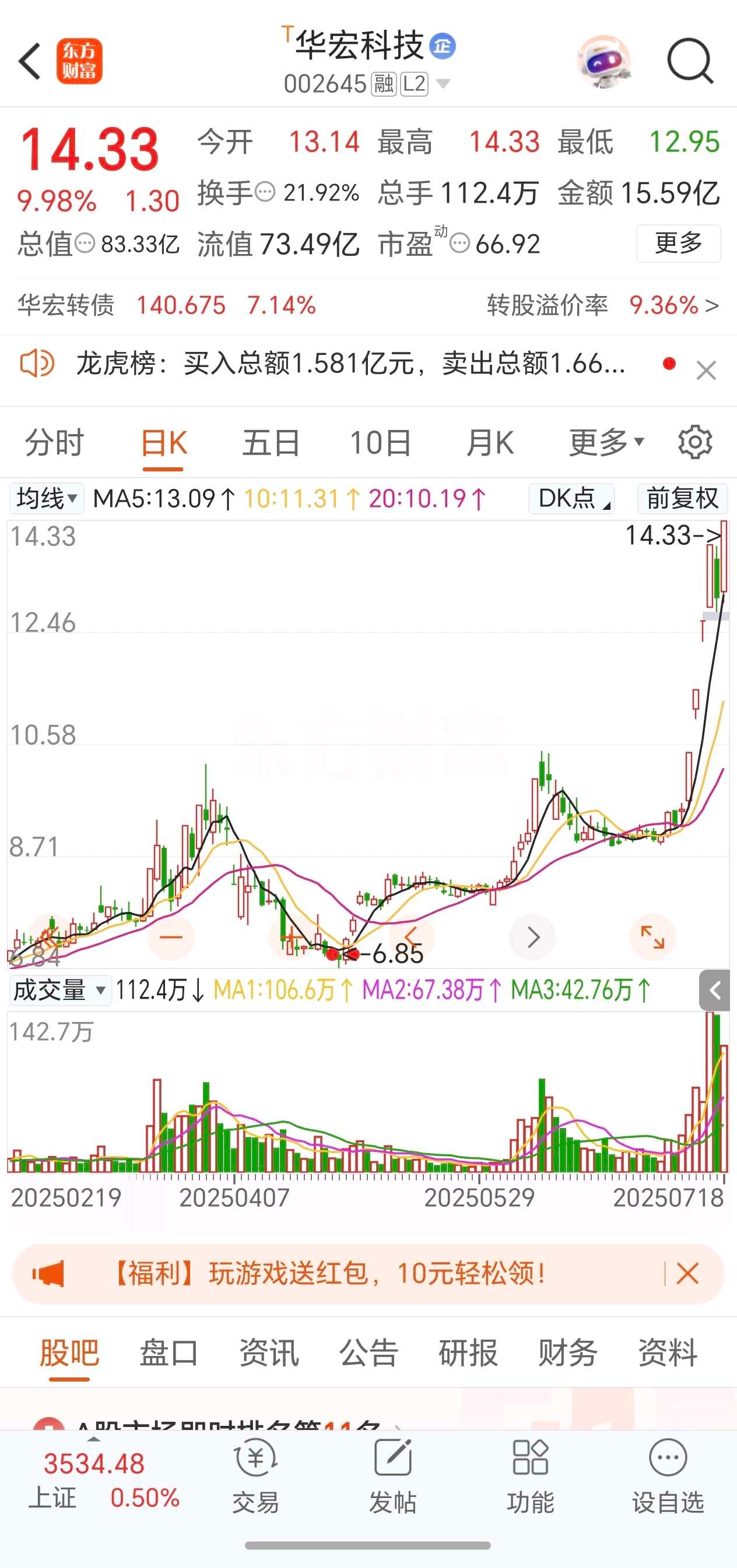Go back using the top-left arrow
This screenshot has height=1568, width=737.
coord(29,61)
